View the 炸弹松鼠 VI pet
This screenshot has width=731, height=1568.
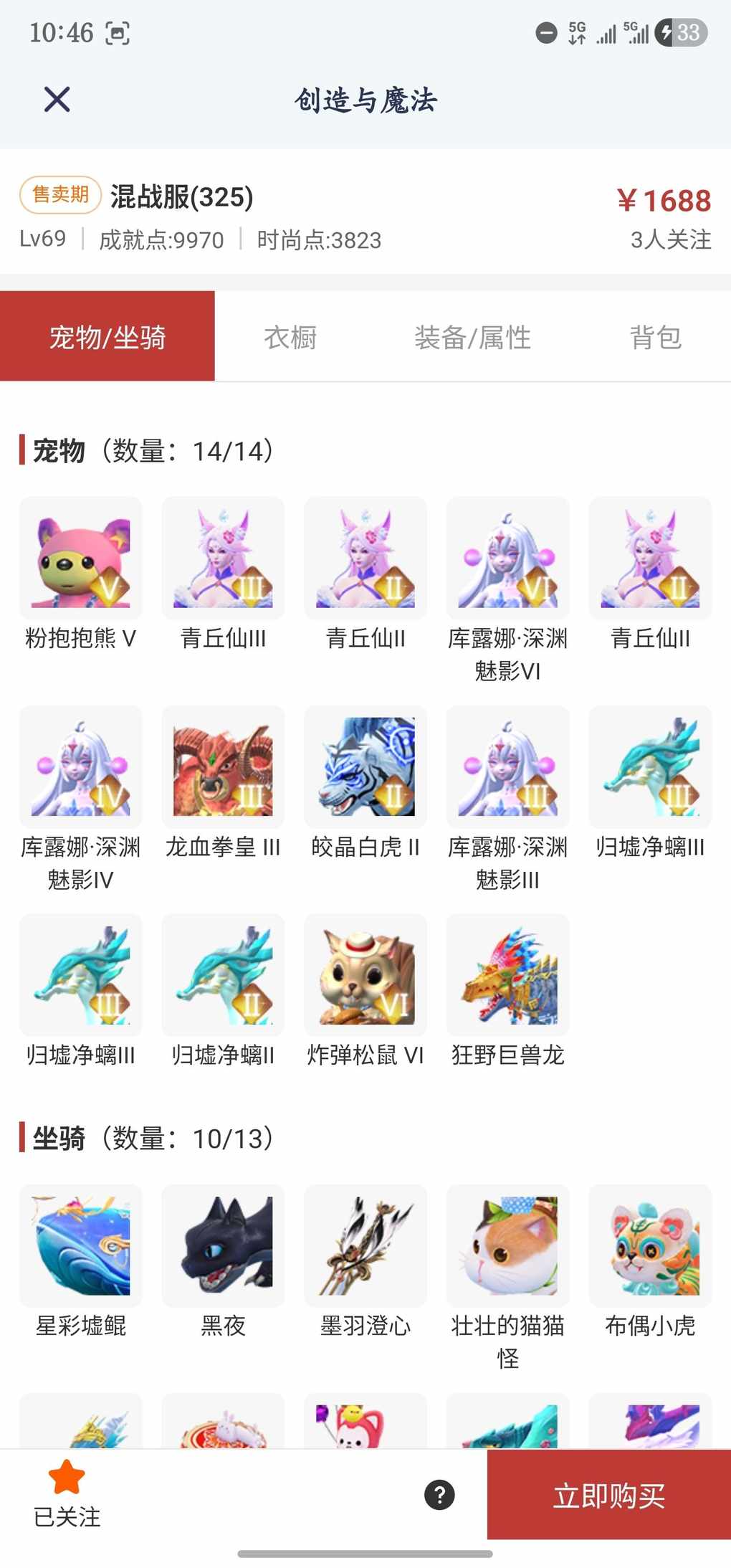coord(365,975)
